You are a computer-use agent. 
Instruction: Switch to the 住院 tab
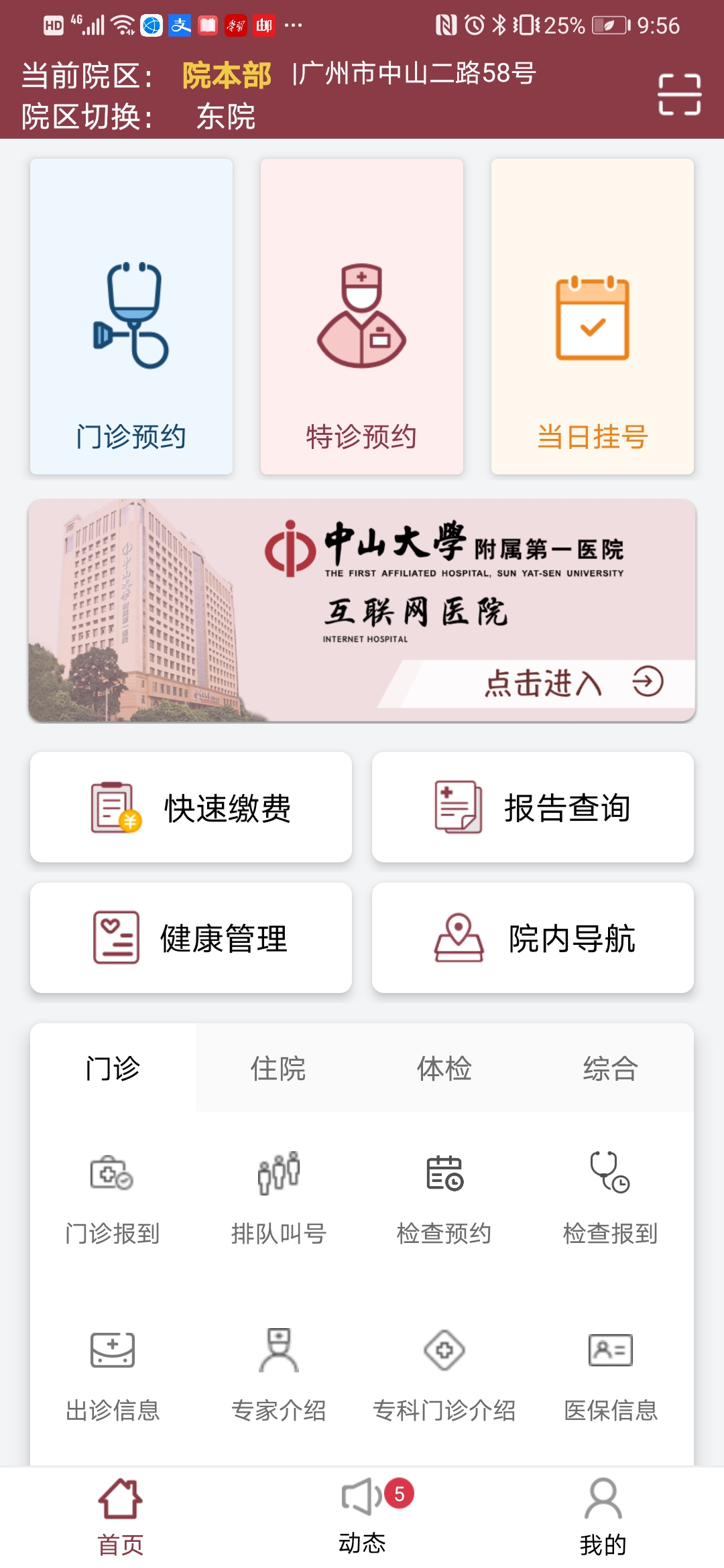click(278, 1068)
